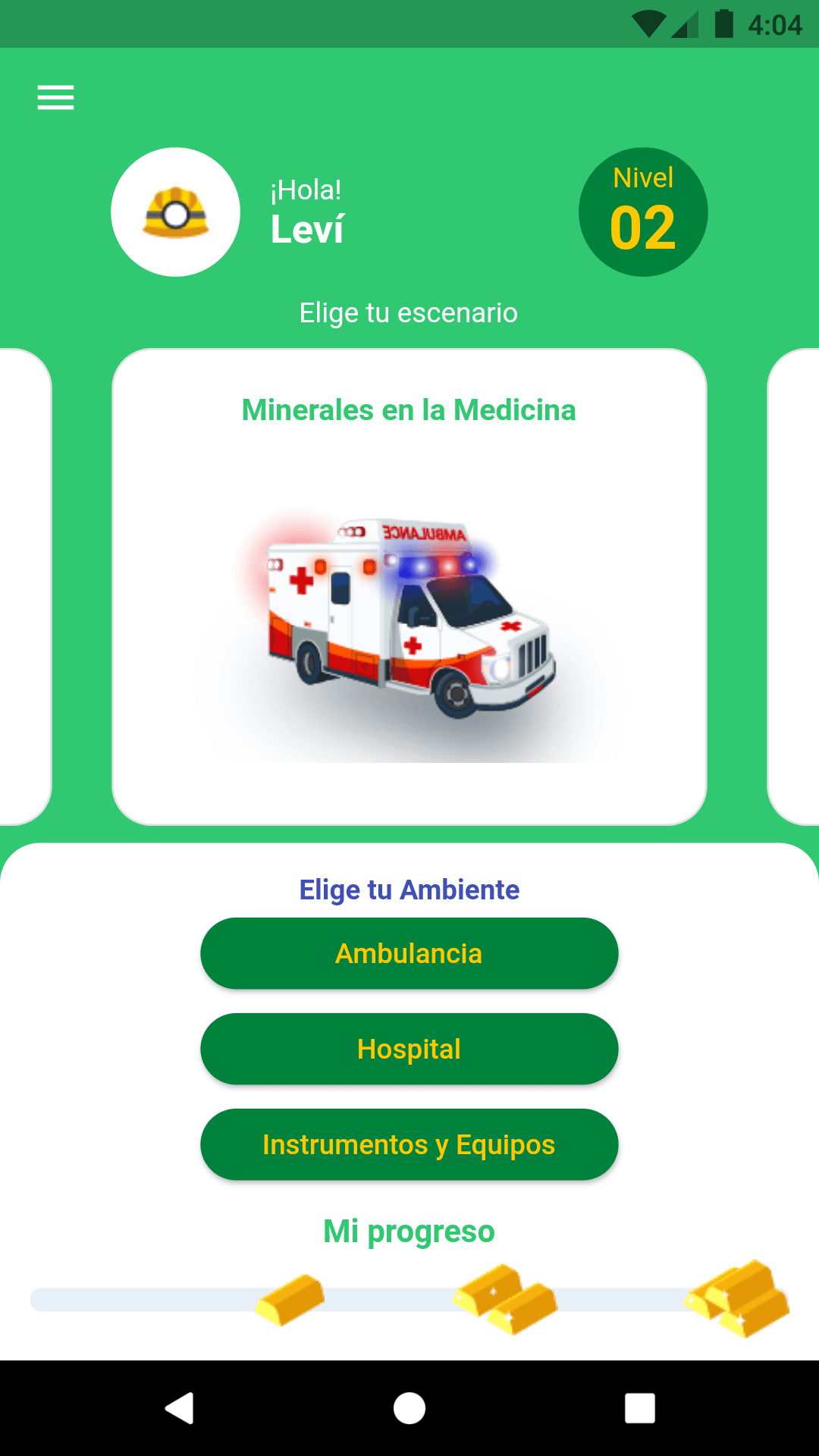Open the Minerales en la Medicina card

coord(409,586)
